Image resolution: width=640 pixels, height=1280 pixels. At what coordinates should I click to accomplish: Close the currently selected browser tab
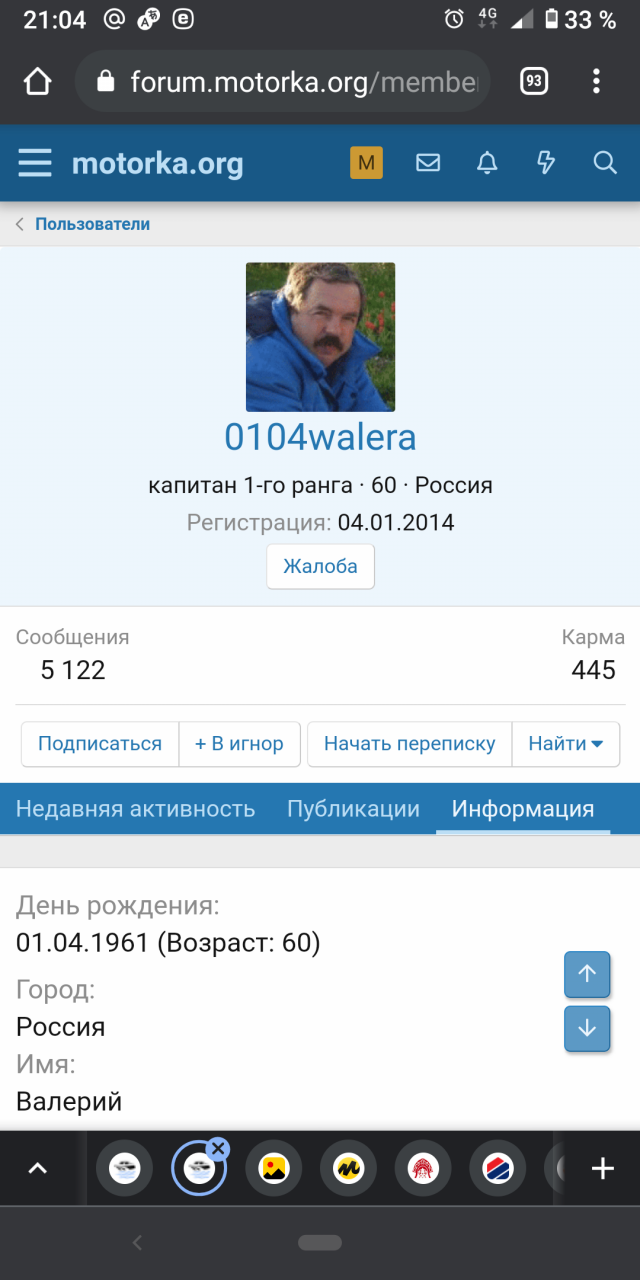pos(219,1149)
